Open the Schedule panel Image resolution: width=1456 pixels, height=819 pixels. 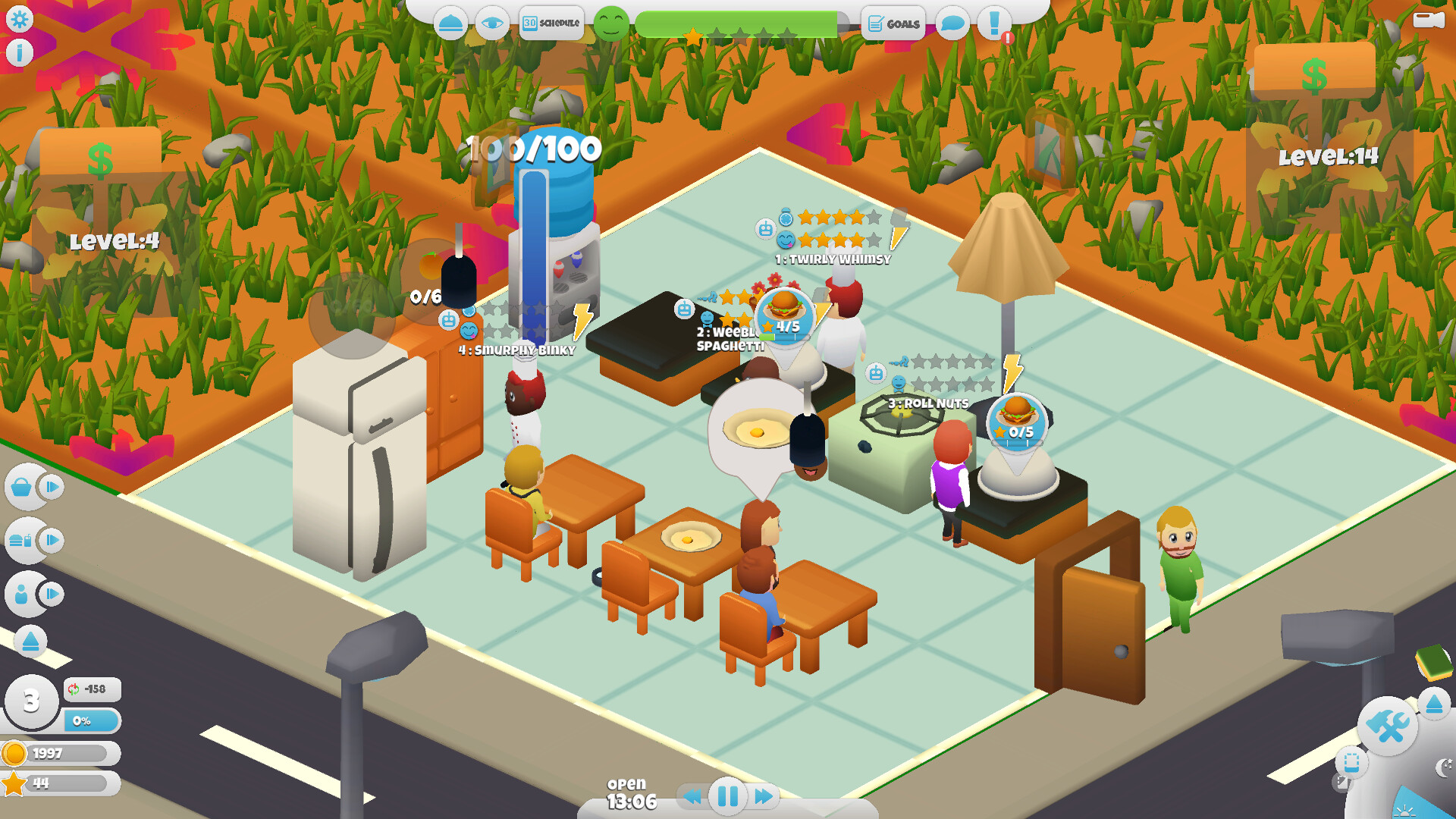tap(551, 24)
